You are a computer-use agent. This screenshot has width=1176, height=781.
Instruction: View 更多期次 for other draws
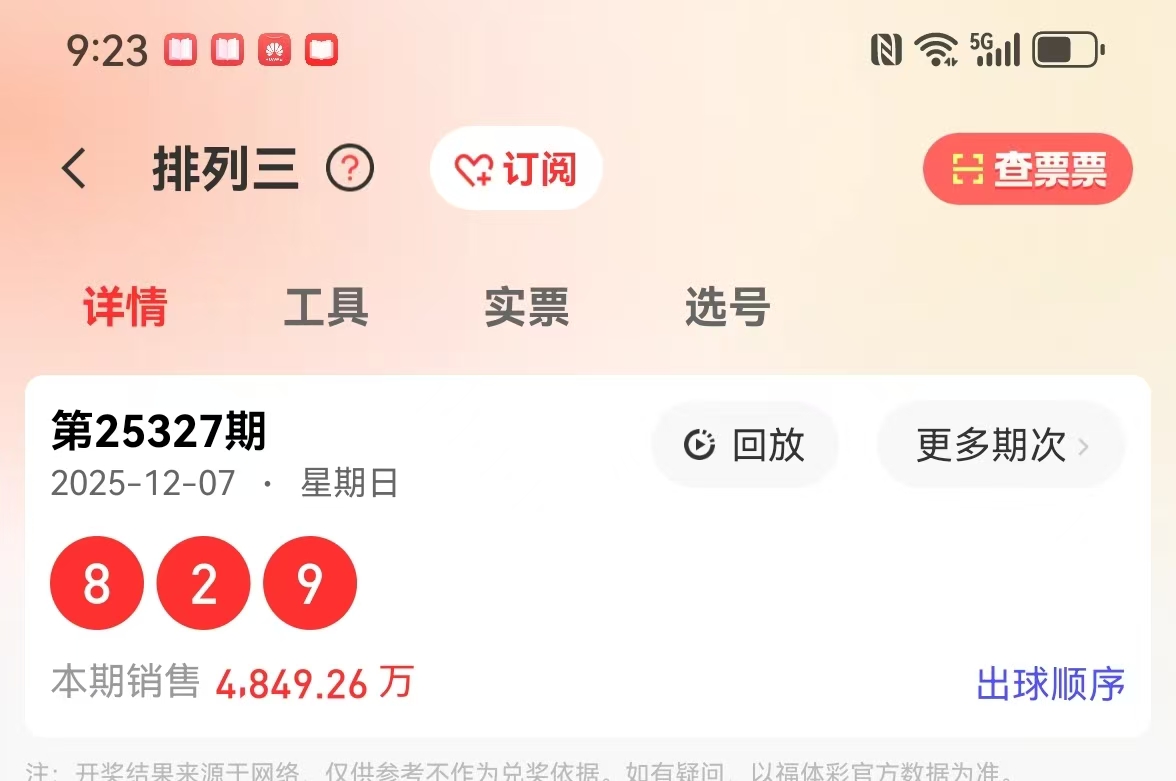1001,445
